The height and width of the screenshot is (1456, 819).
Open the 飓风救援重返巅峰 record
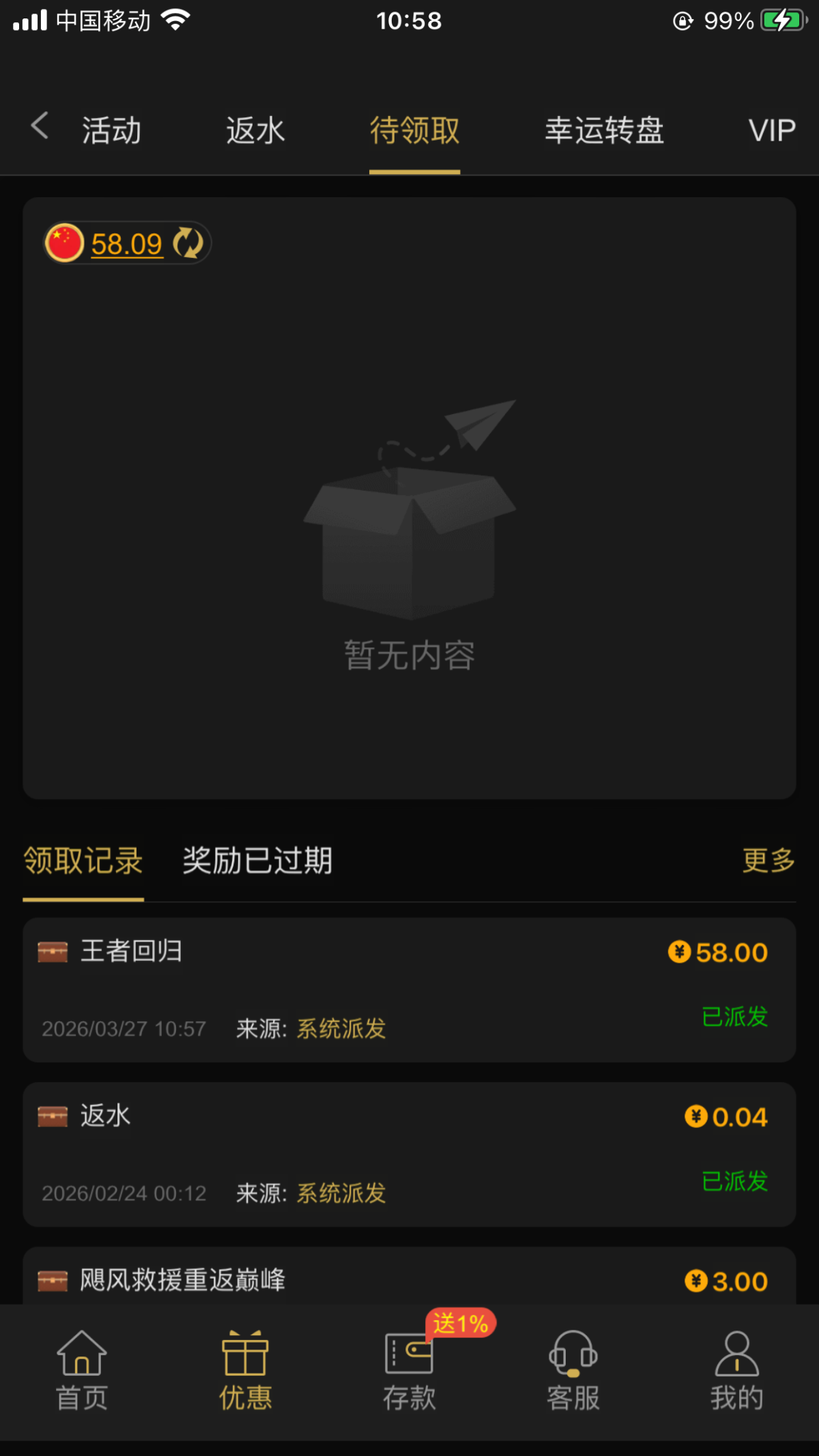point(409,1279)
